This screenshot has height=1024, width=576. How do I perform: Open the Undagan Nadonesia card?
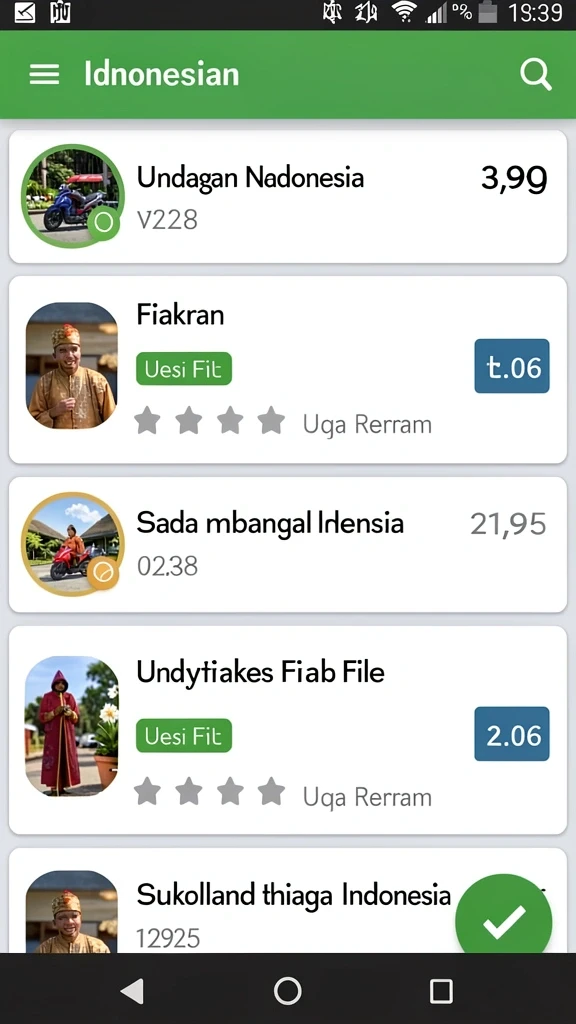288,197
